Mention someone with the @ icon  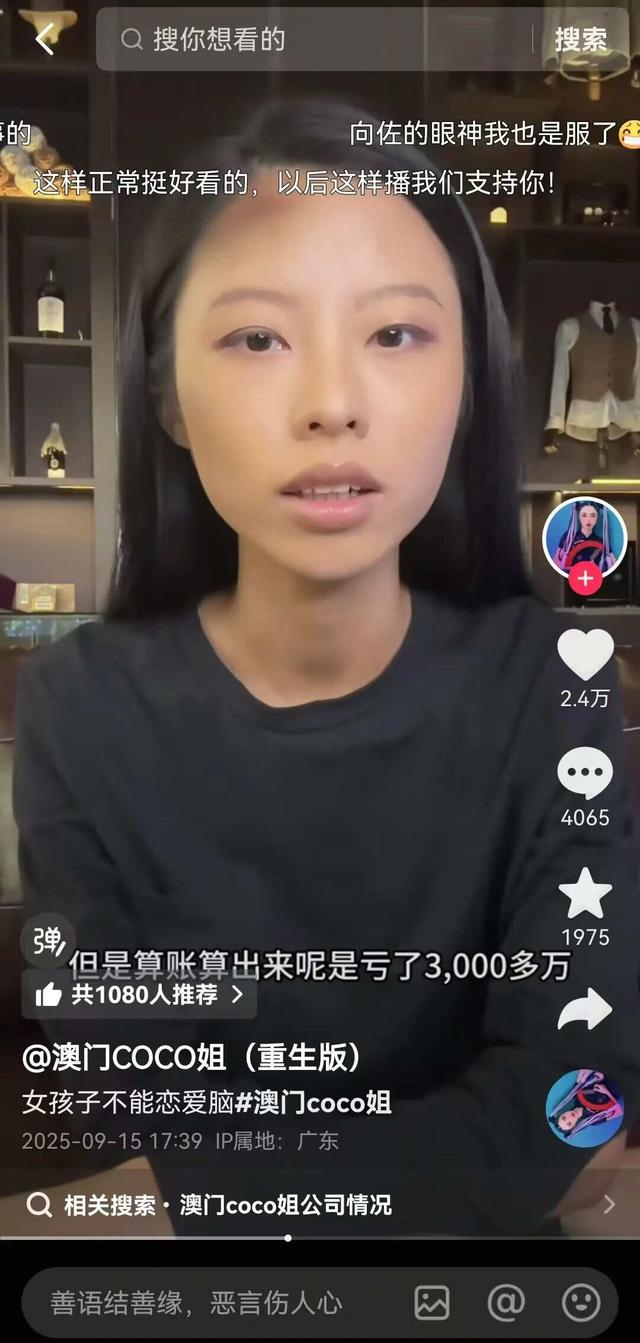point(506,1302)
